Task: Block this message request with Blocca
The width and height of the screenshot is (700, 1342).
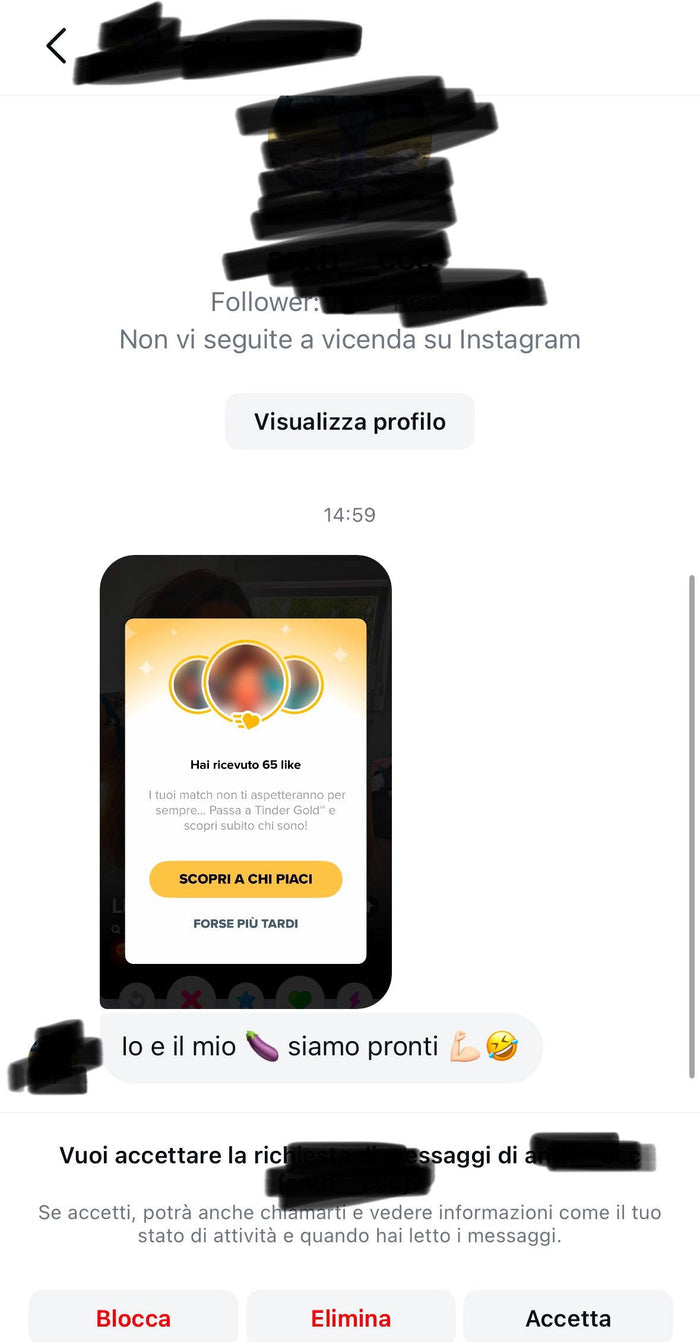Action: [x=133, y=1318]
